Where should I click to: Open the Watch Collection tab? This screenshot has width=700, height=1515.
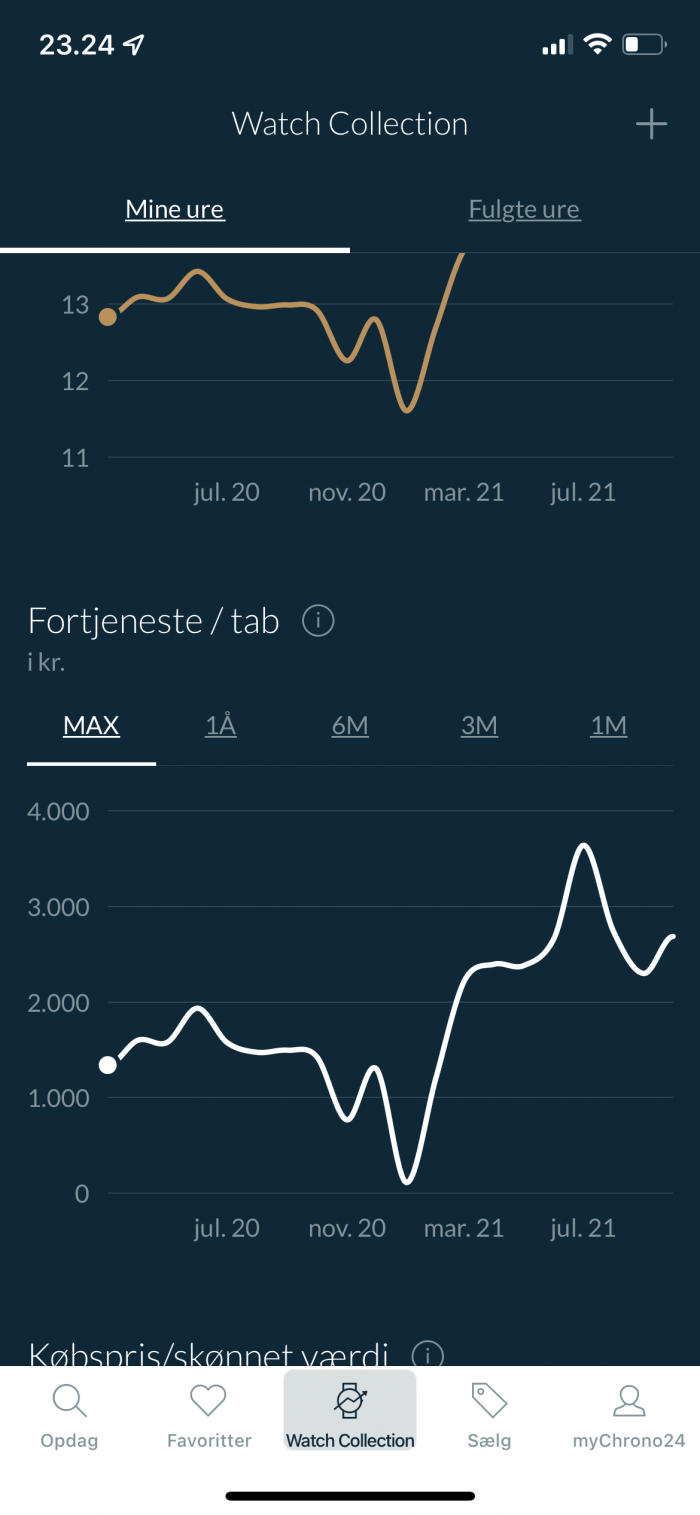(x=350, y=1416)
